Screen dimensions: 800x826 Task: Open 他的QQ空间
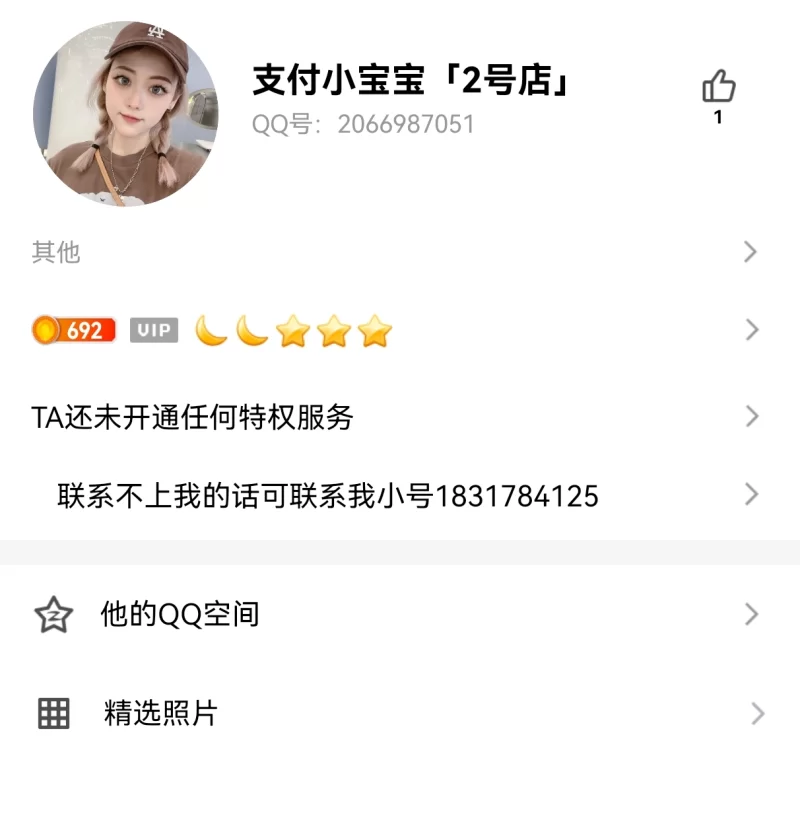tap(400, 614)
